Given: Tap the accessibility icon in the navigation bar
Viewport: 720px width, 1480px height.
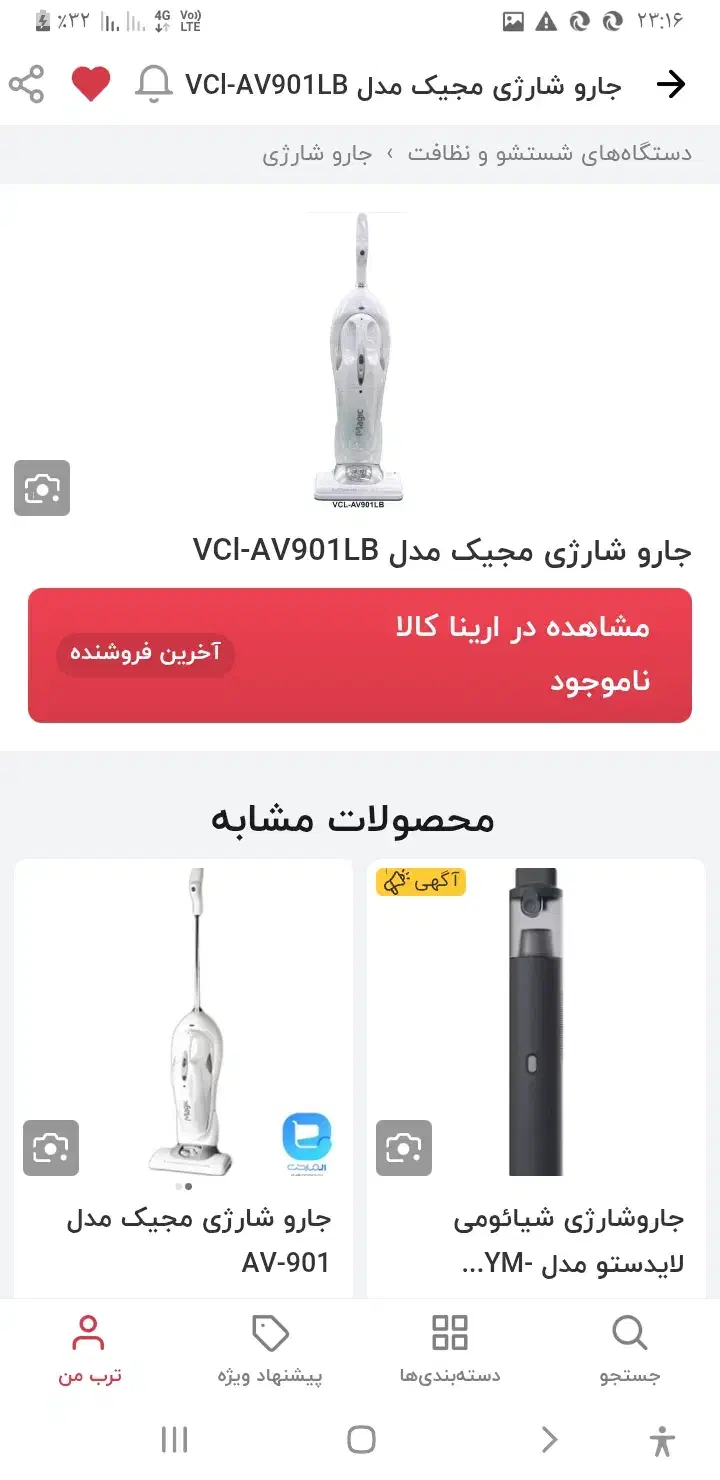Looking at the screenshot, I should 662,1439.
